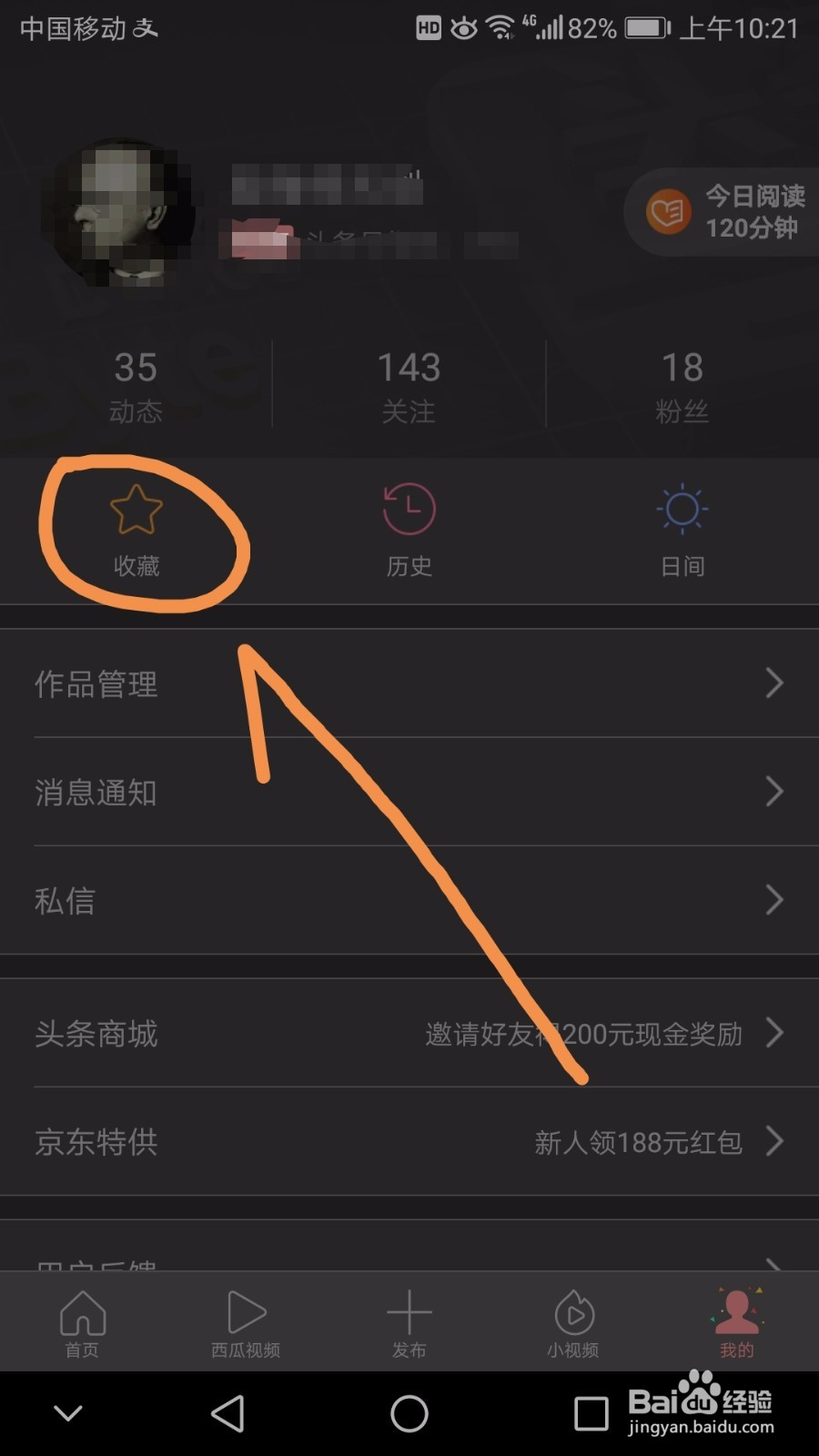This screenshot has width=819, height=1456.
Task: Tap the 143 关注 following count
Action: point(408,384)
